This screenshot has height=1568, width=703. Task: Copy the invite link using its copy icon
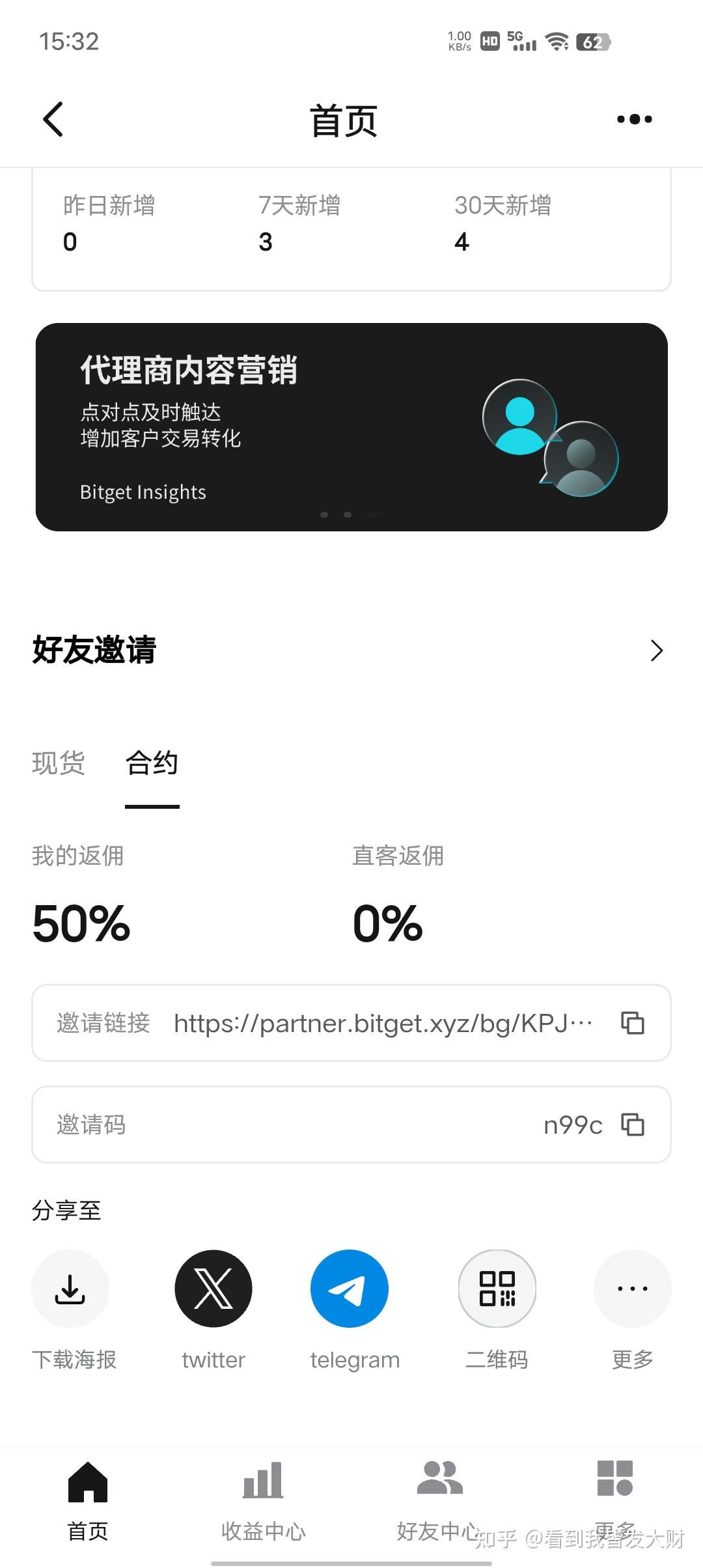click(x=633, y=1022)
